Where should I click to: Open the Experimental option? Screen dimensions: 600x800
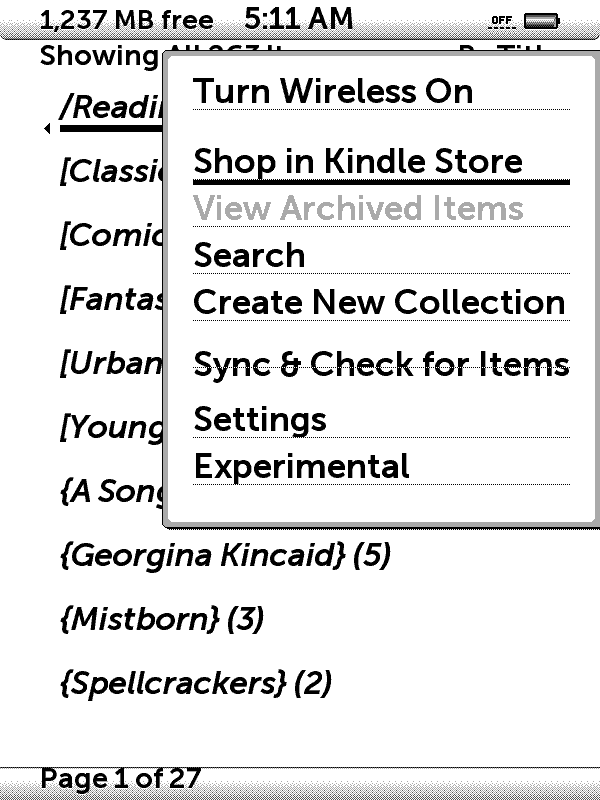pos(301,467)
